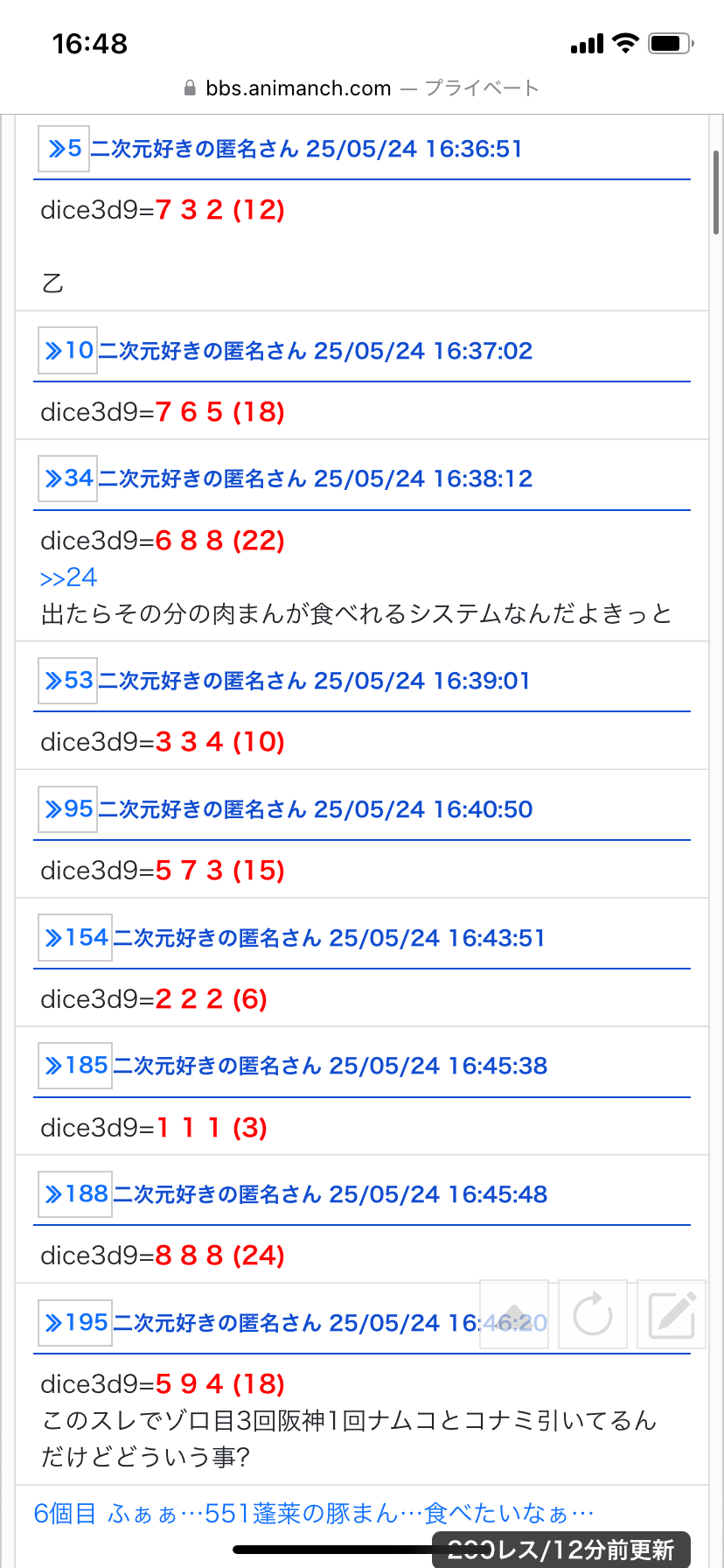Reload the thread with the refresh button
Viewport: 724px width, 1568px height.
point(593,1314)
